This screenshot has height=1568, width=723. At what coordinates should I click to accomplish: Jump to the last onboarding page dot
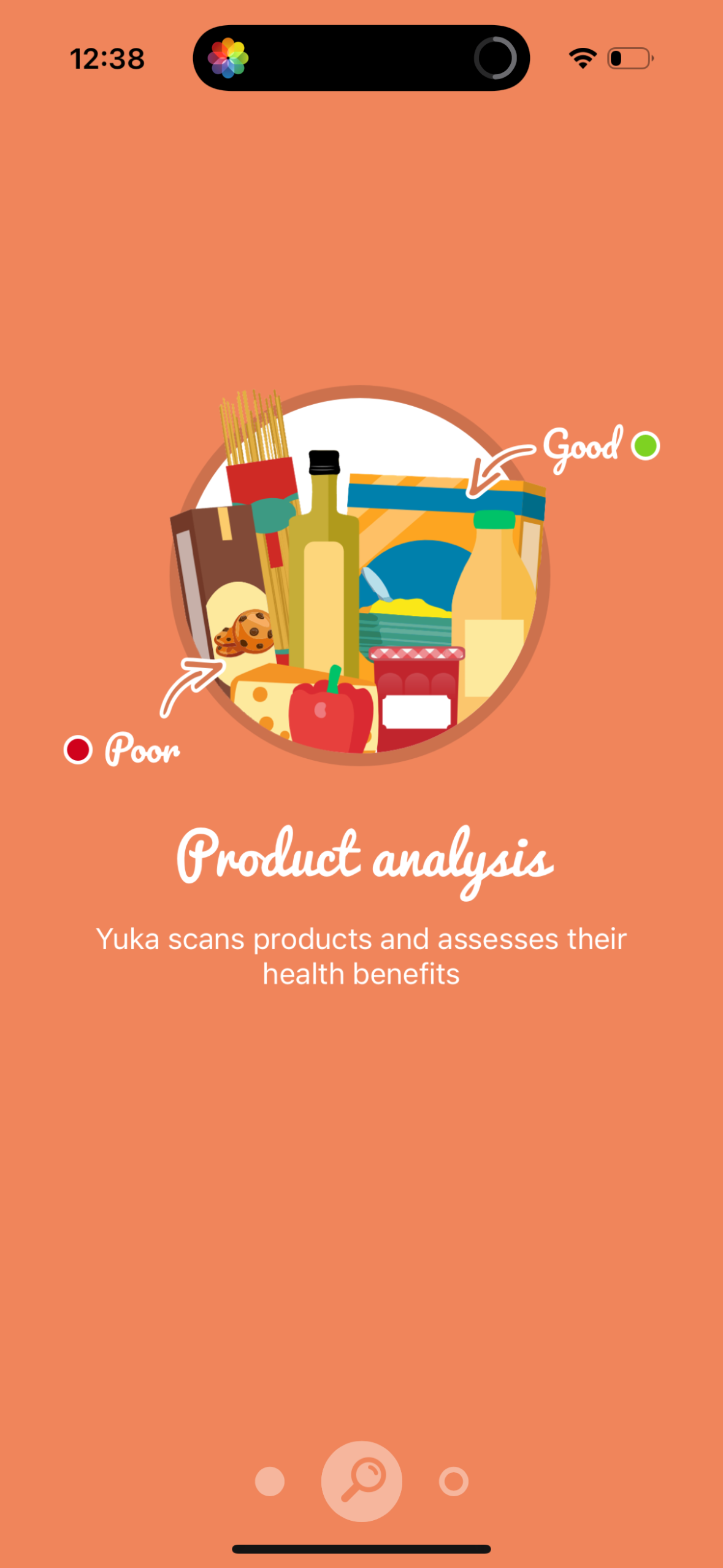point(454,1482)
